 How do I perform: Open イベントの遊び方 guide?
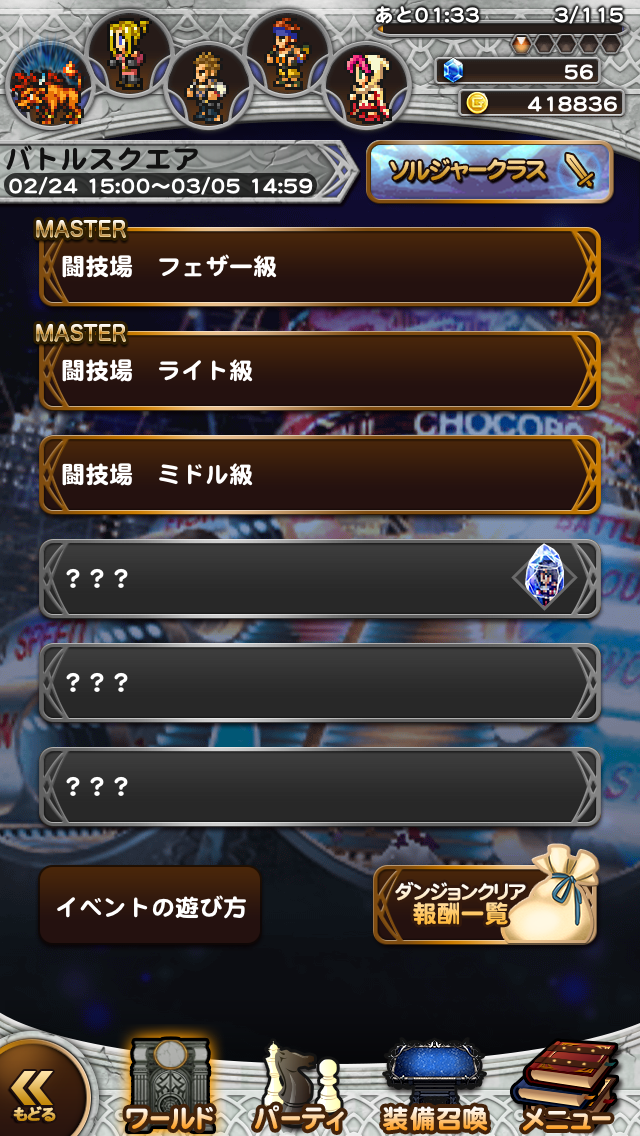coord(150,906)
